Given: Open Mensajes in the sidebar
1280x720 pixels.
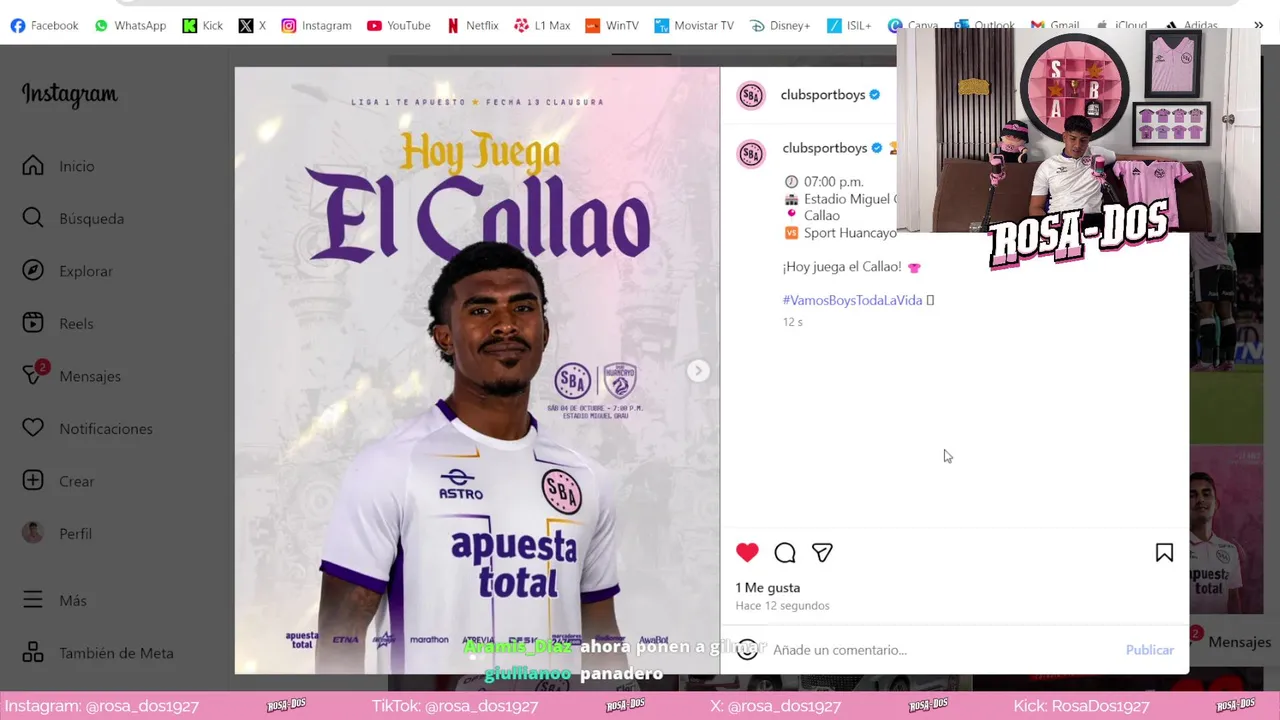Looking at the screenshot, I should click(x=89, y=376).
